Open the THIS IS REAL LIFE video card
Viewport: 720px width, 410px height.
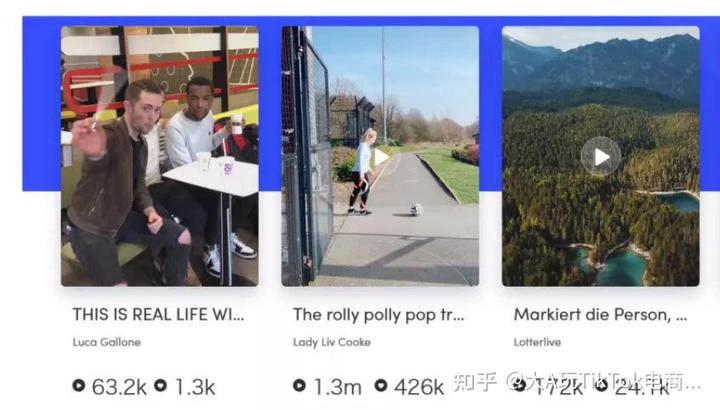(159, 156)
